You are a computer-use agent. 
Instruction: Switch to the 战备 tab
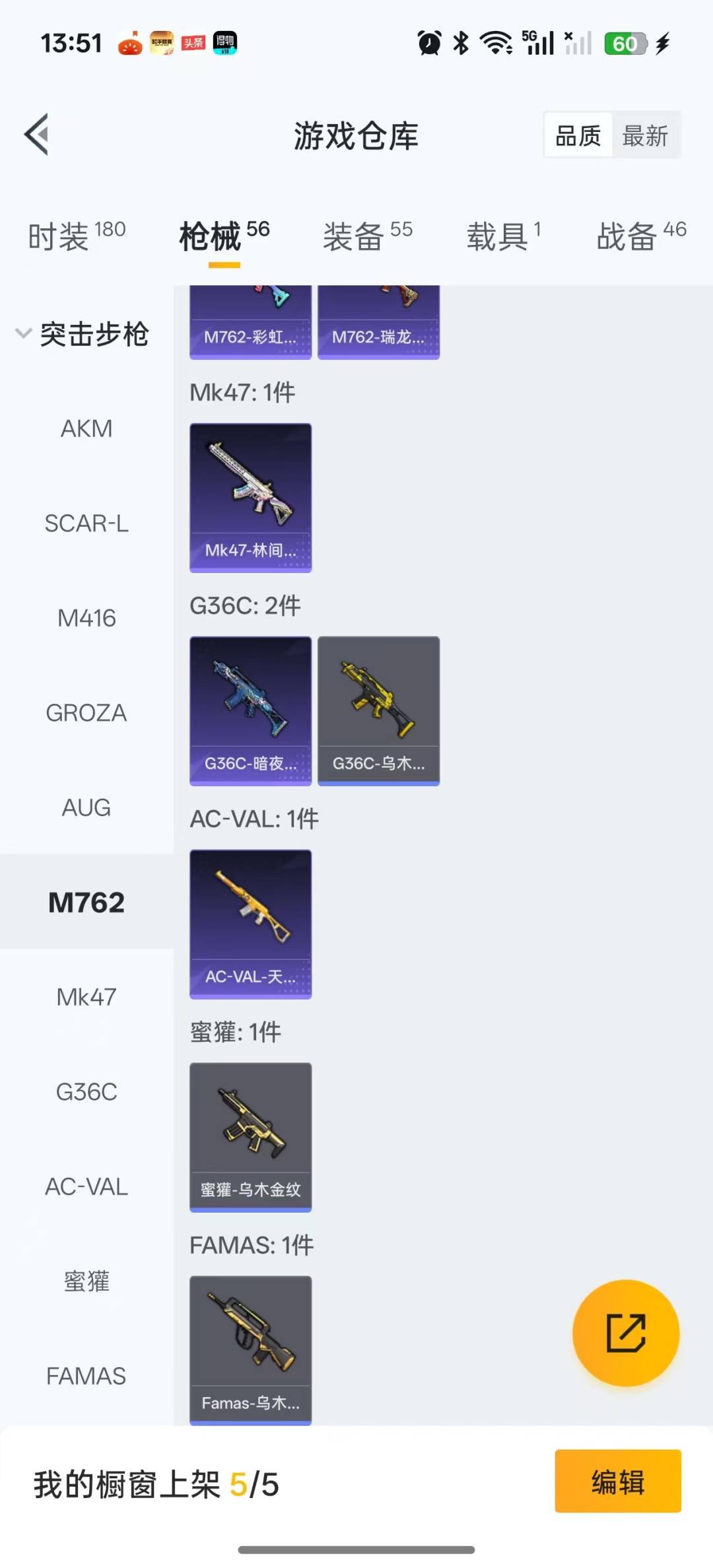click(x=640, y=236)
